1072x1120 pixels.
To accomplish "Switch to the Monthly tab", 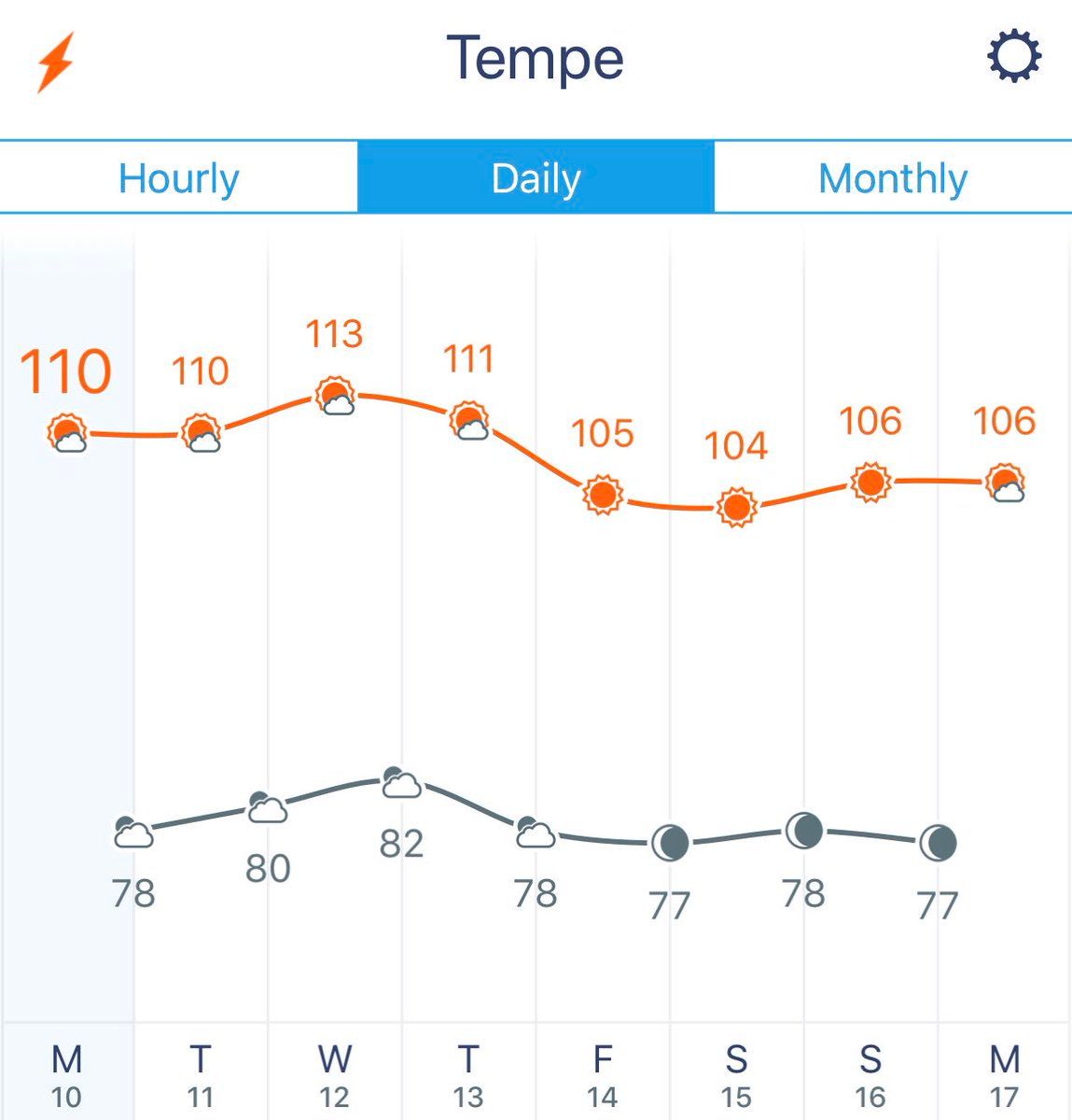I will point(893,177).
